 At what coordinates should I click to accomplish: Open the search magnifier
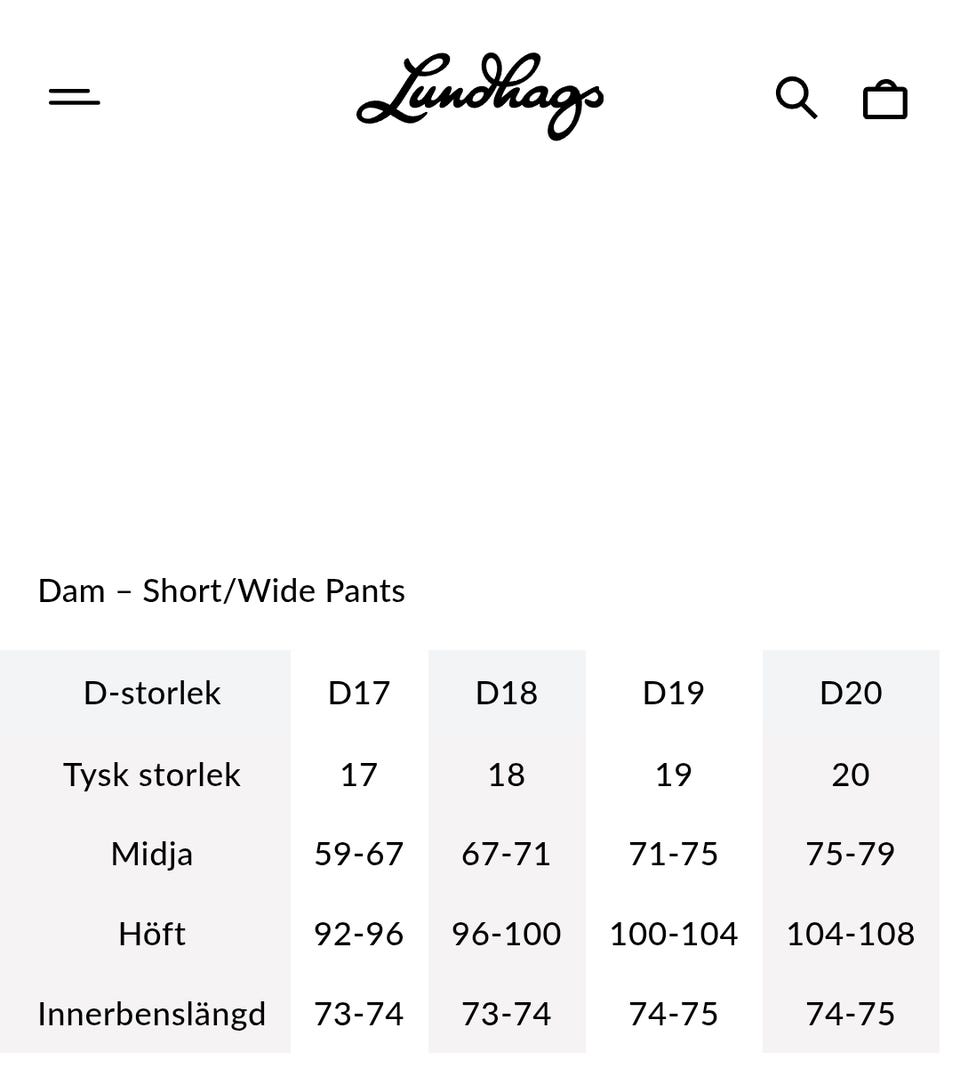796,98
